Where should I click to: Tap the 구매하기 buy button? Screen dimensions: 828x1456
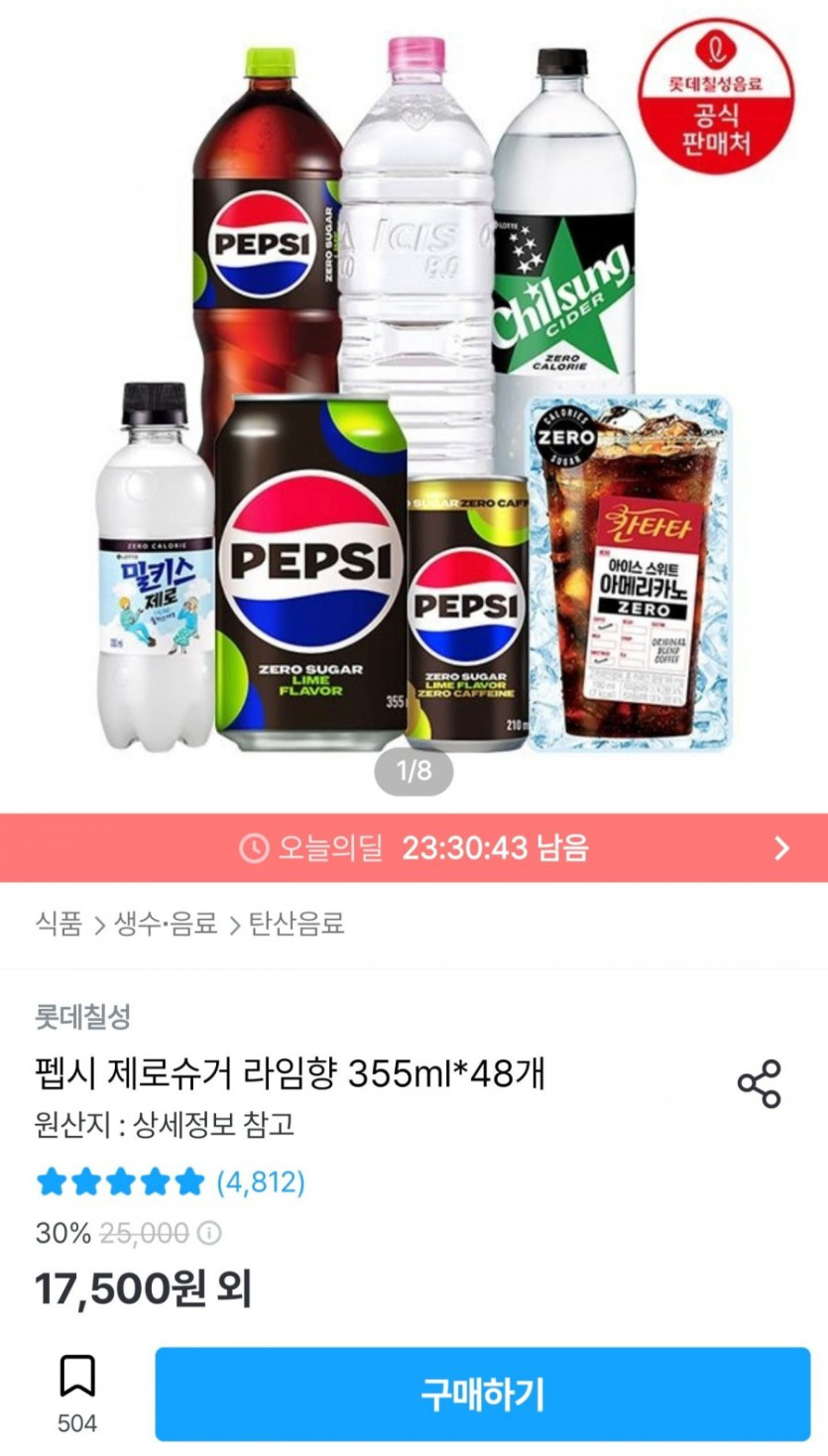click(482, 1394)
